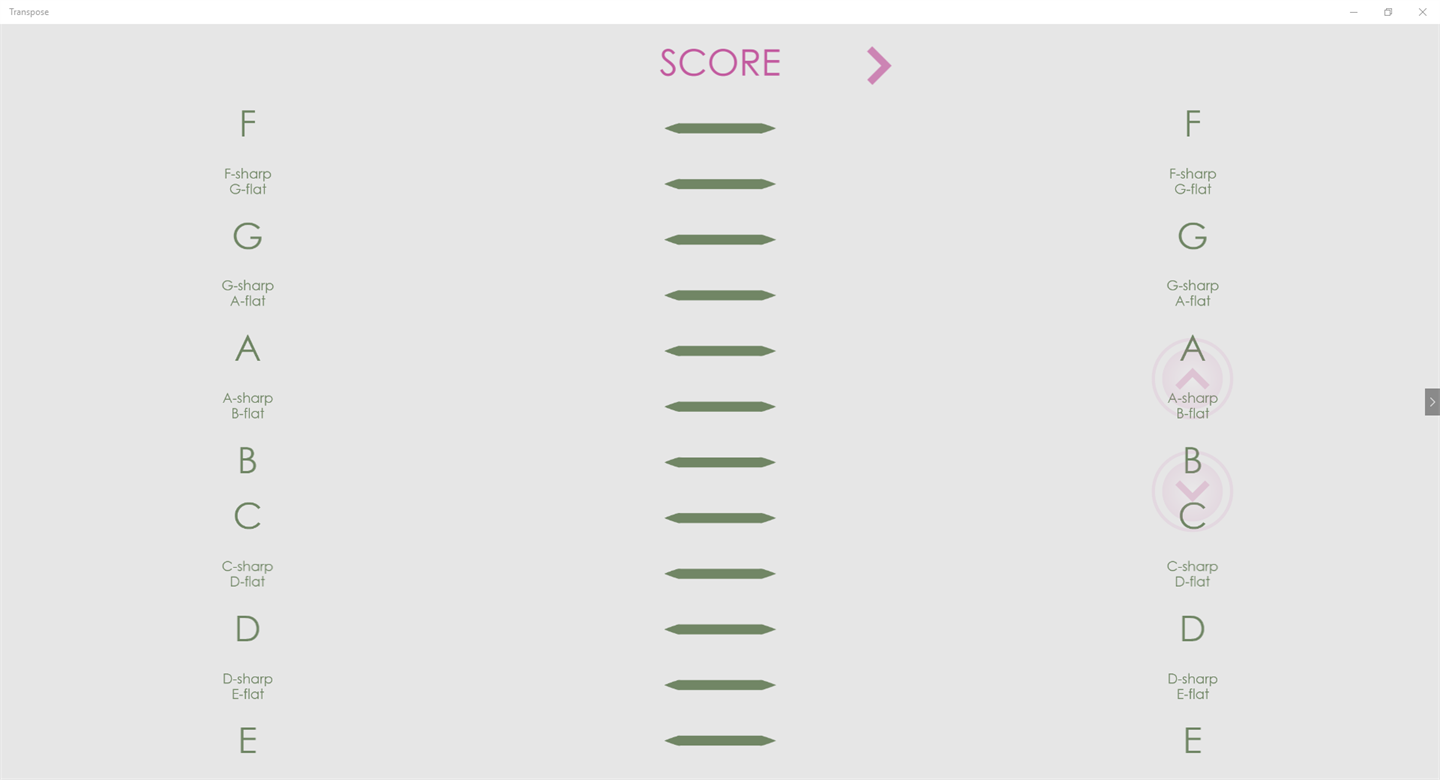Shift the right note column up
This screenshot has width=1440, height=780.
pyautogui.click(x=1192, y=379)
